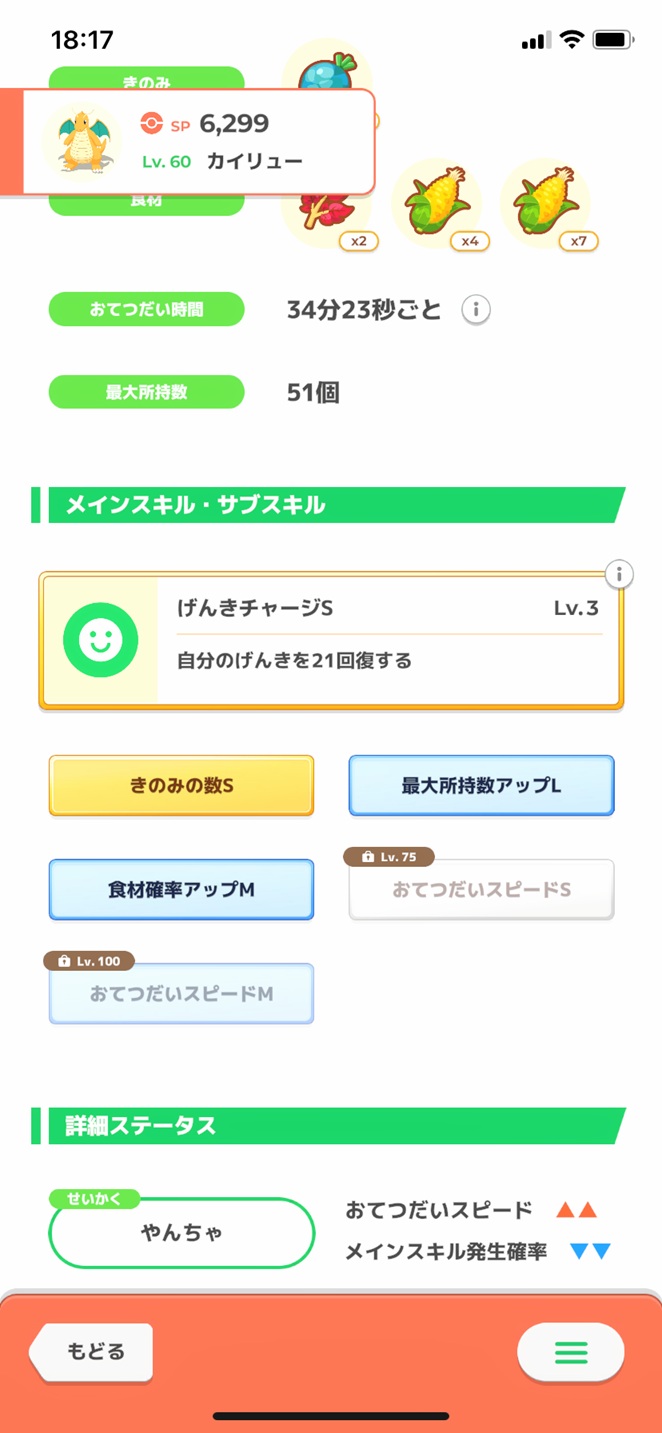Select the 食材確率アップM sub skill
The width and height of the screenshot is (662, 1433).
coord(181,889)
